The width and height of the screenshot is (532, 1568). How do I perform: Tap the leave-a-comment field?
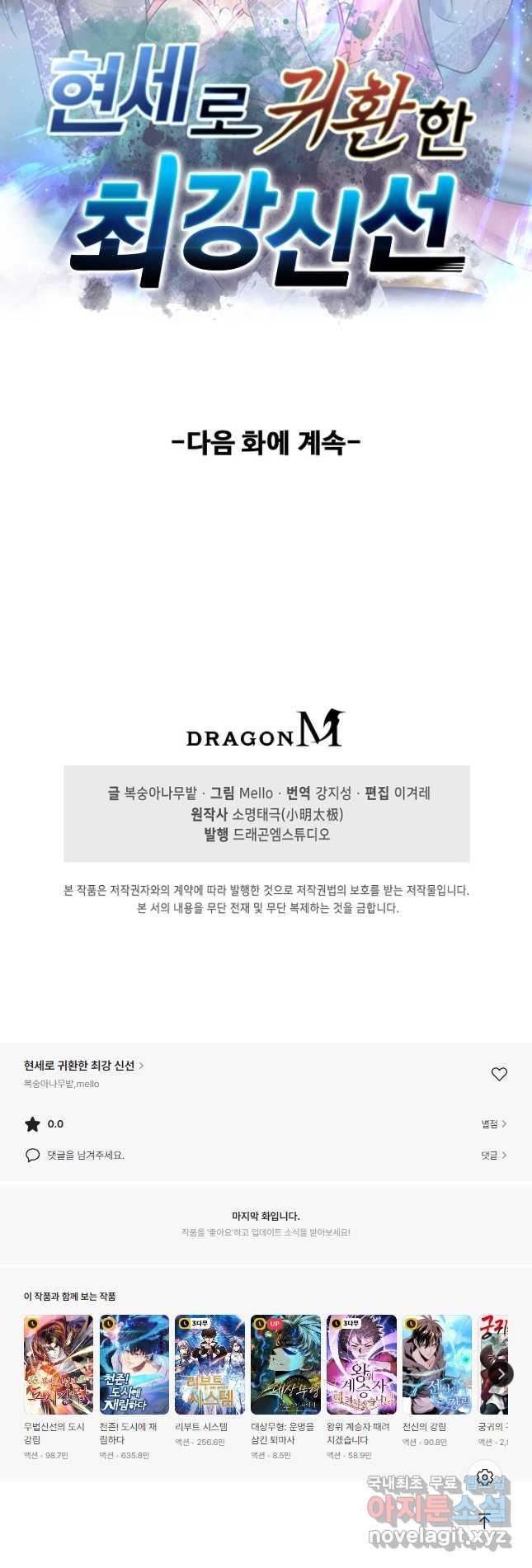(x=86, y=1155)
